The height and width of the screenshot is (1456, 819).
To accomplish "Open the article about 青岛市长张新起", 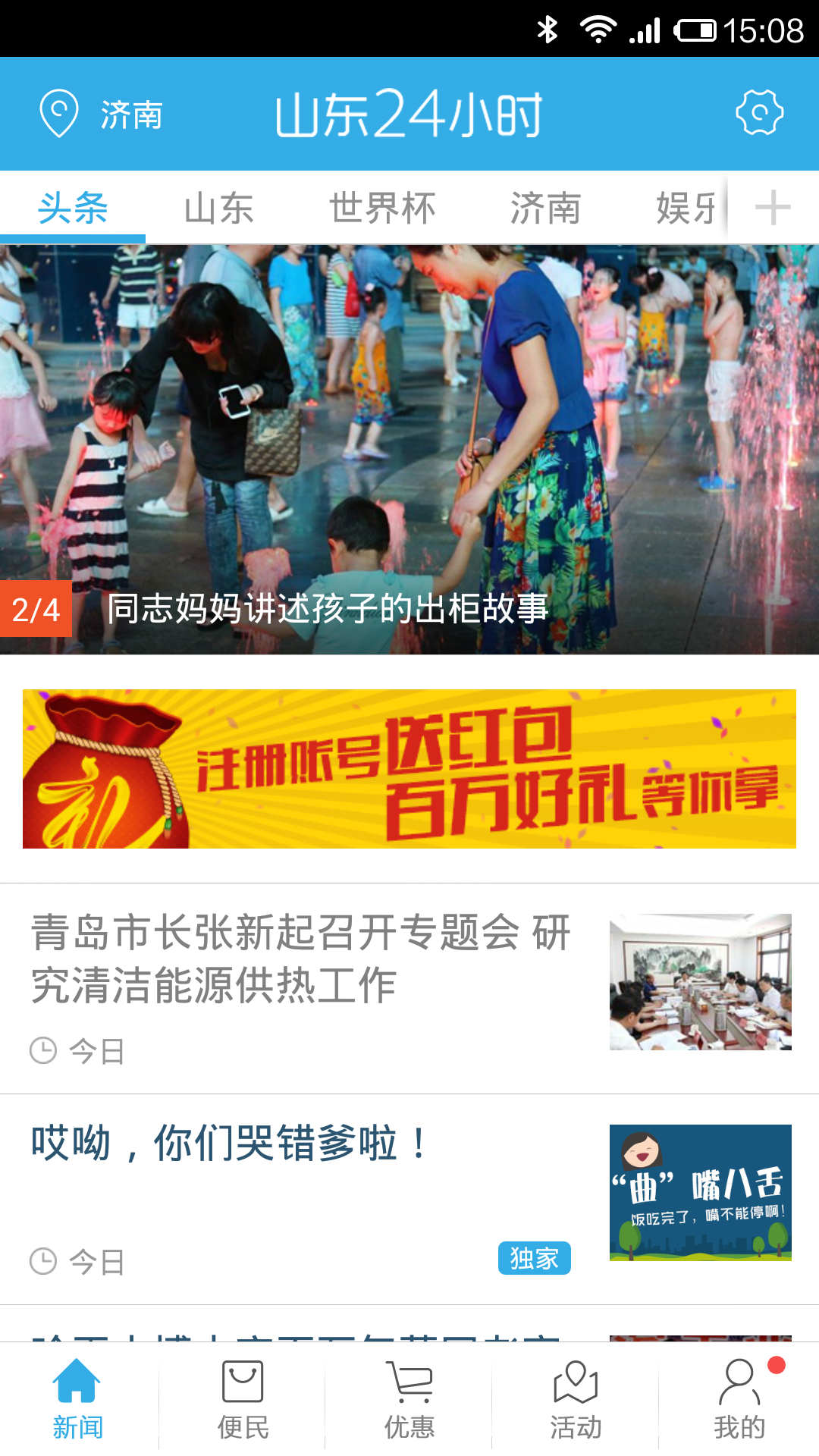I will point(409,988).
